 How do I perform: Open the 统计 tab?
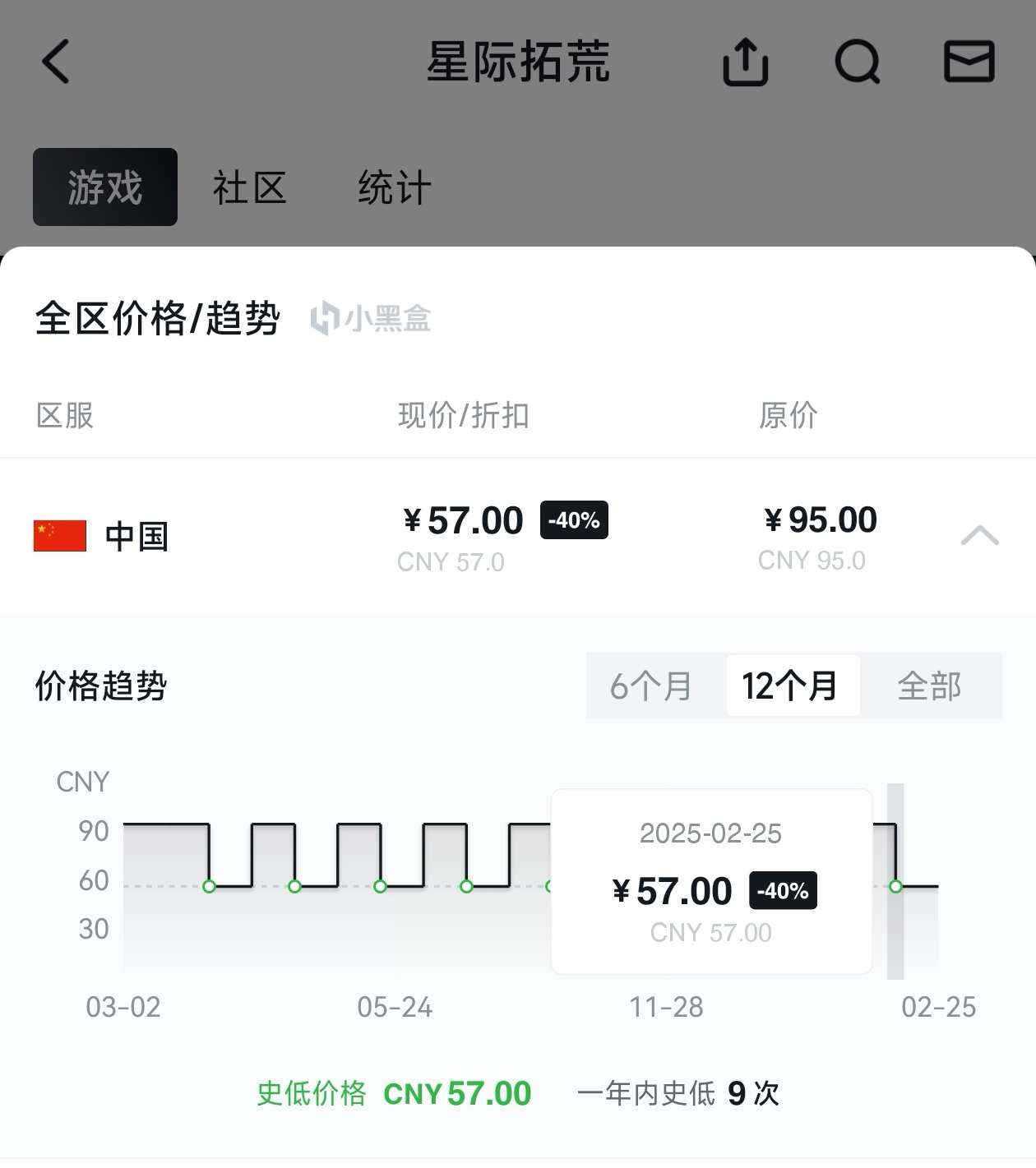pyautogui.click(x=394, y=187)
